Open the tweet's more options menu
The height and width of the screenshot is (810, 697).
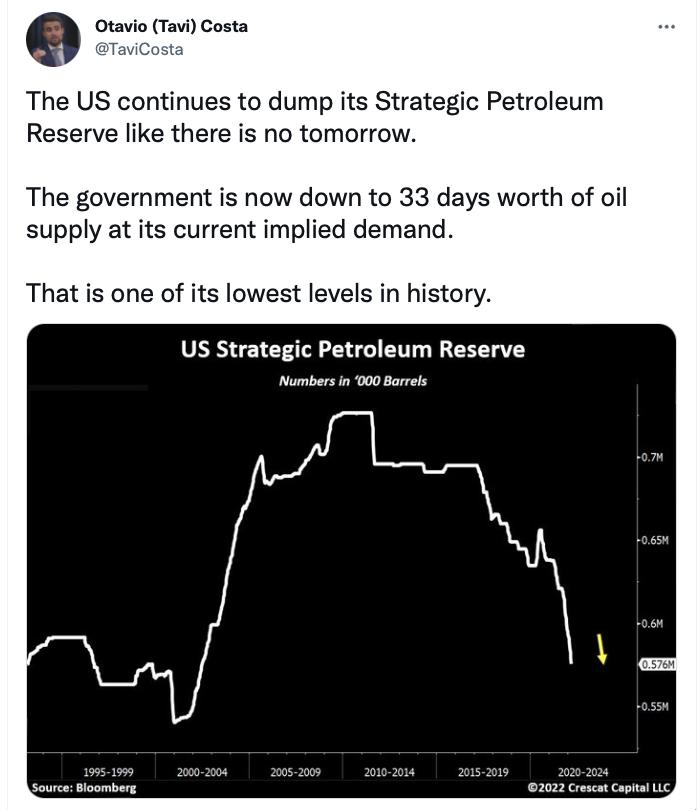click(666, 27)
